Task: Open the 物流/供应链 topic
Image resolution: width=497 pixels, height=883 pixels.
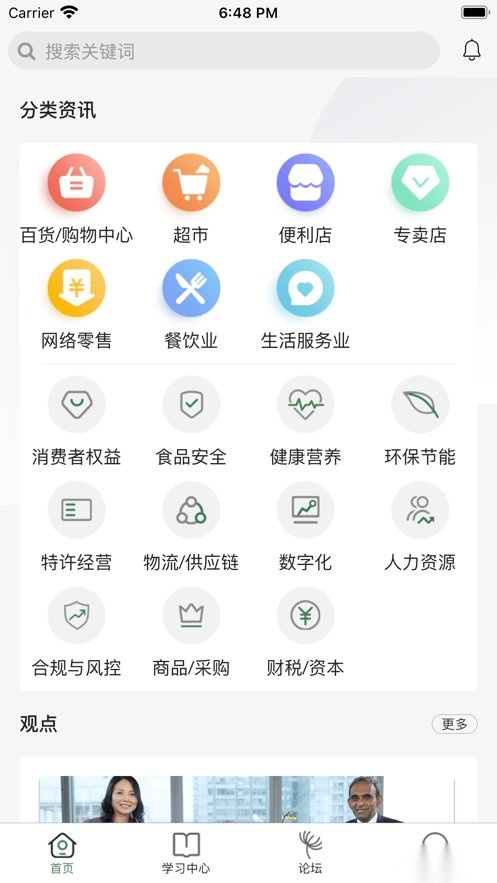Action: coord(191,527)
